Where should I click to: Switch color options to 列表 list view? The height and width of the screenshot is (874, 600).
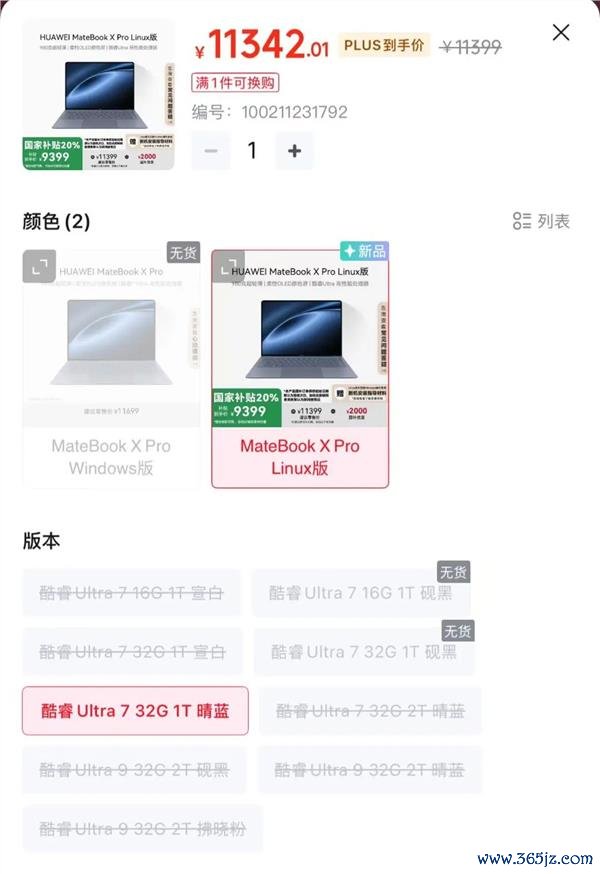point(541,221)
